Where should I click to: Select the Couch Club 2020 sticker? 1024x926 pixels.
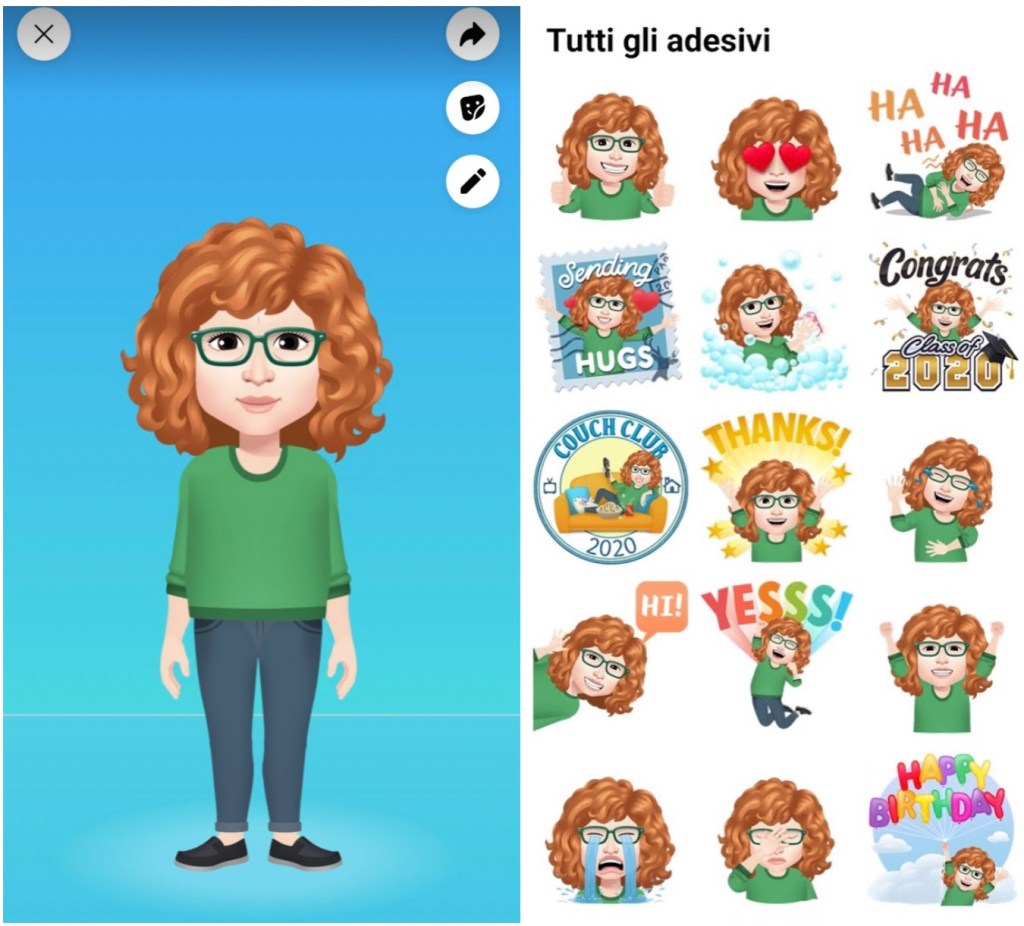610,488
